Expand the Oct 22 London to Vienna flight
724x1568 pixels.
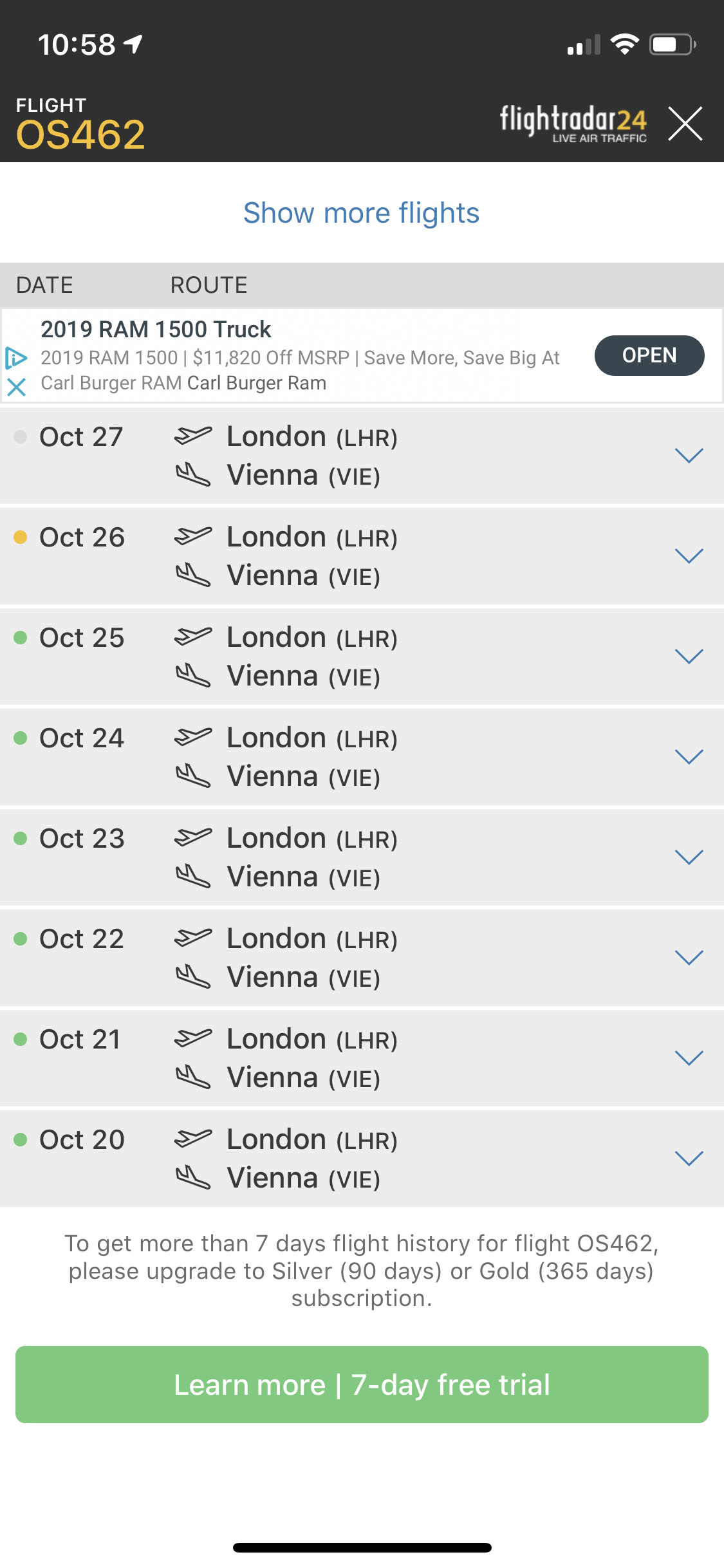click(x=689, y=958)
